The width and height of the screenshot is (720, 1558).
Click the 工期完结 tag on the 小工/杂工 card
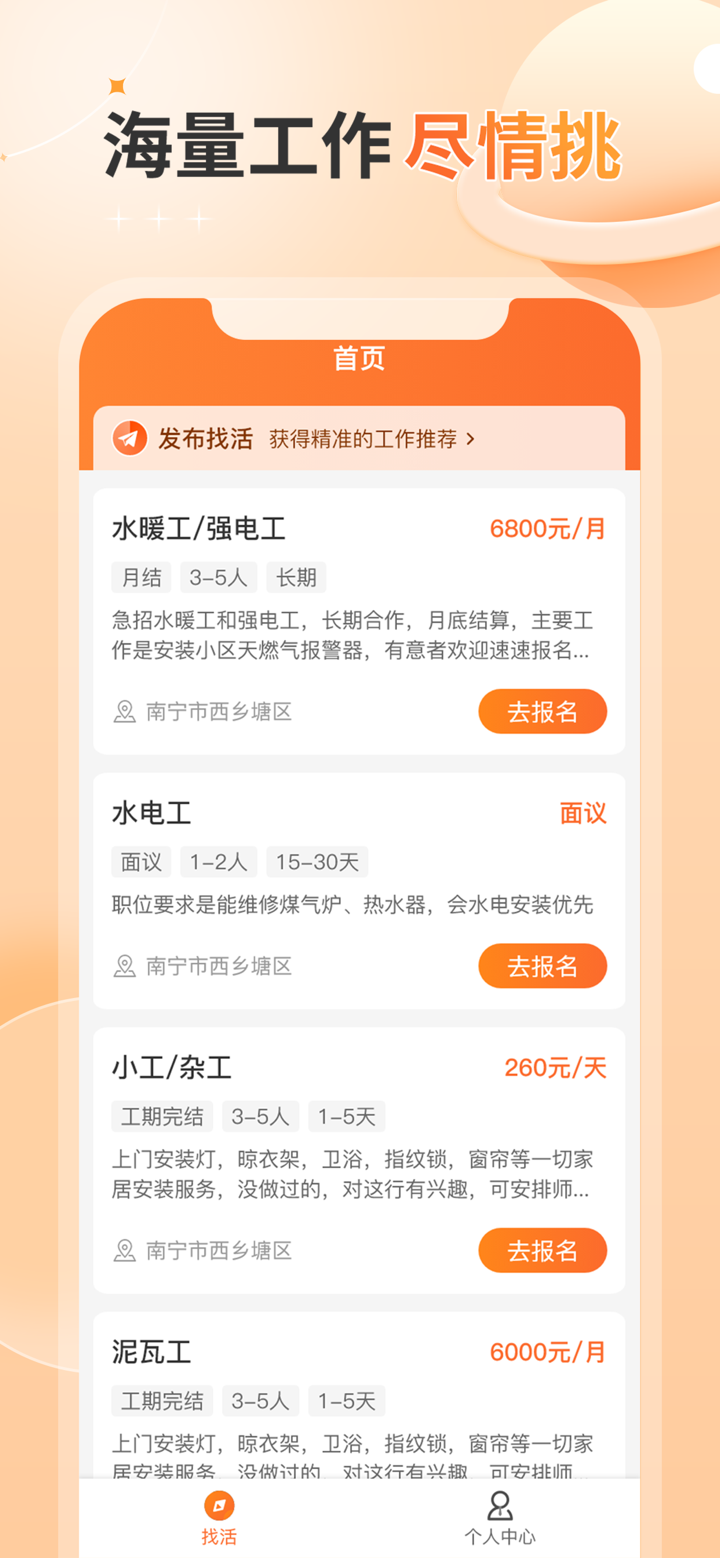(x=161, y=1116)
